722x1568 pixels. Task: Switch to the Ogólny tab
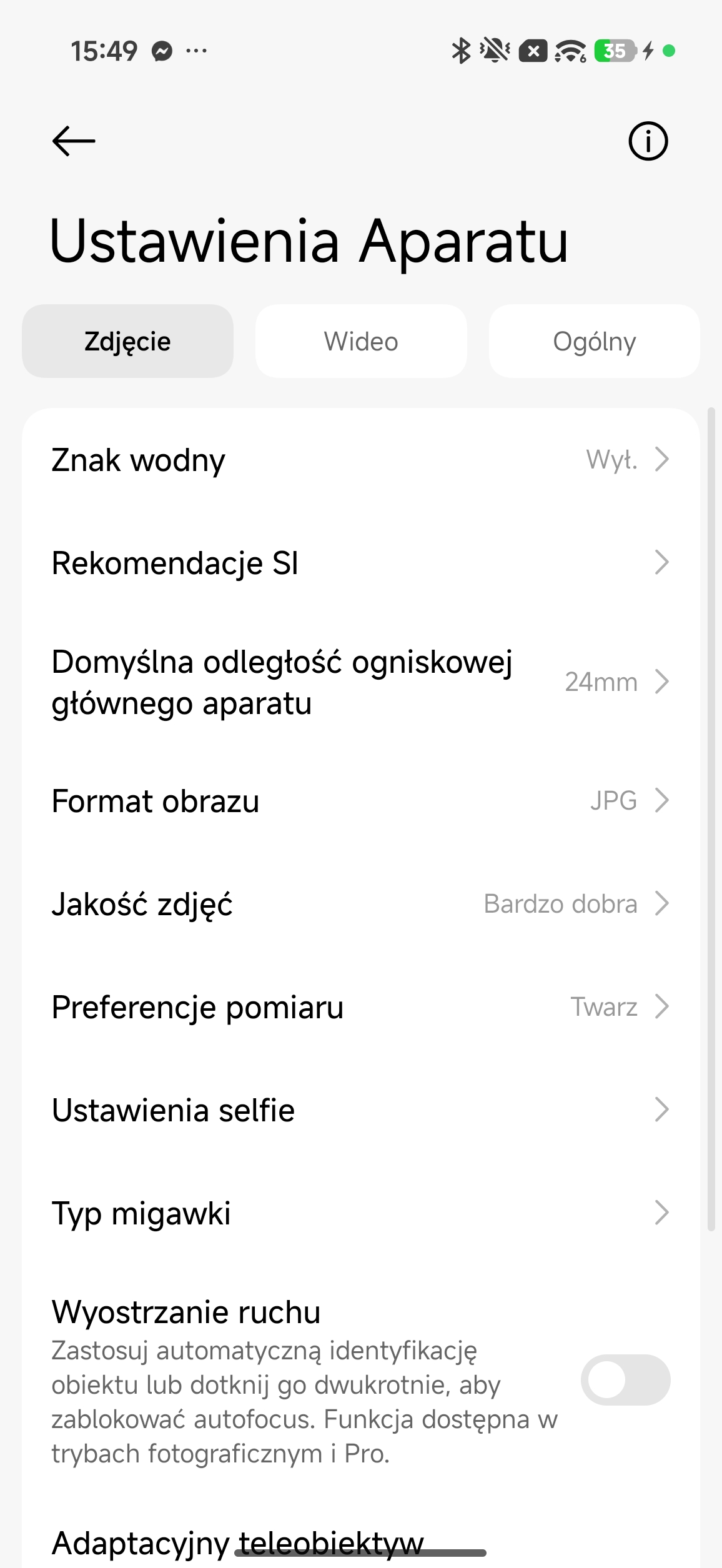tap(594, 342)
